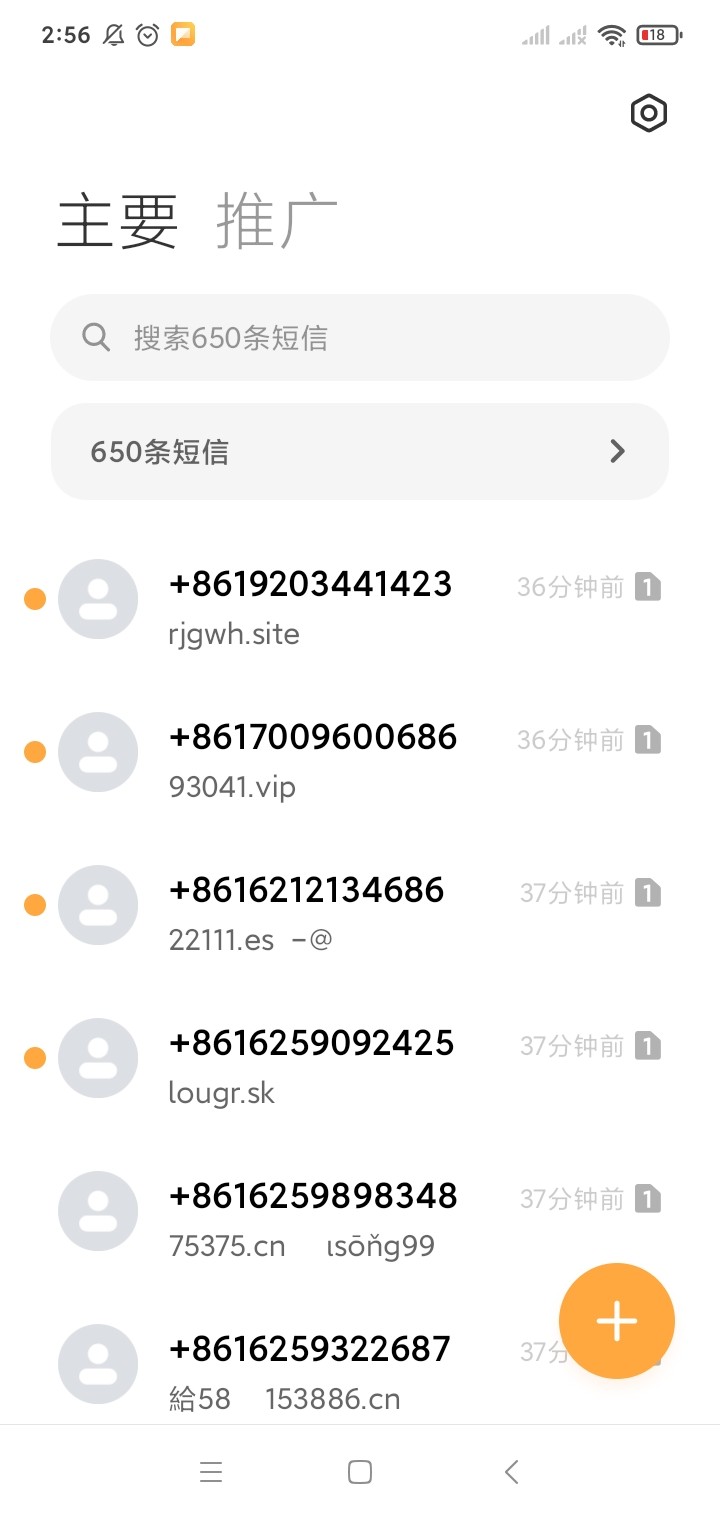Tap the 搜索650条短信 search box
720x1520 pixels.
coord(360,338)
